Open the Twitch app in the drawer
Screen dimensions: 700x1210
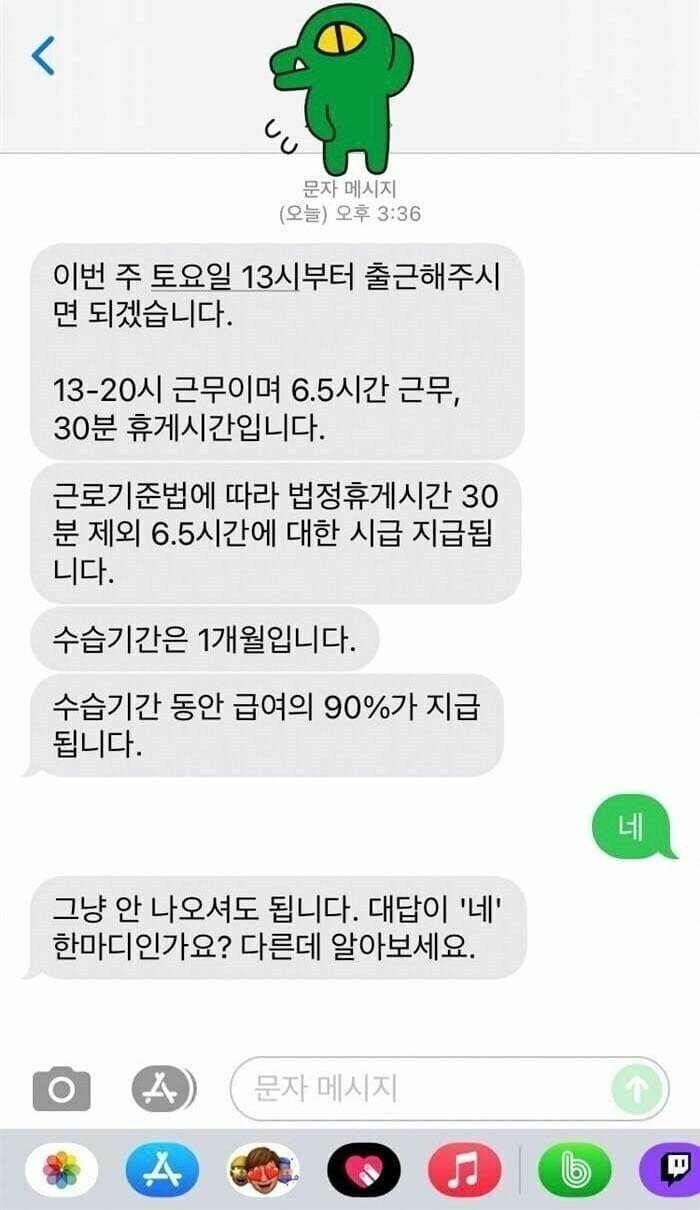[x=672, y=1170]
